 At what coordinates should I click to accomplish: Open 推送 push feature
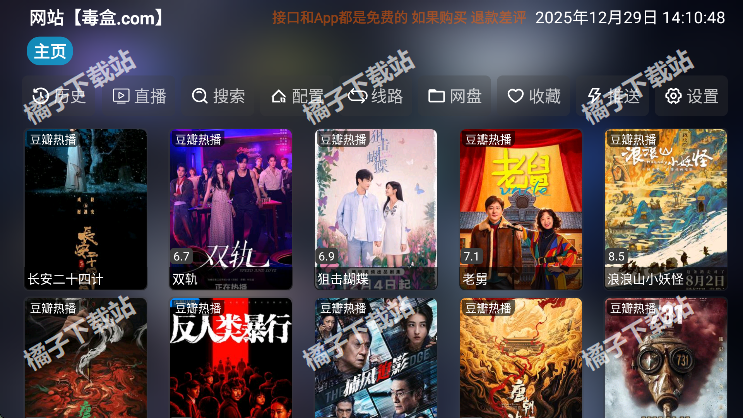612,96
